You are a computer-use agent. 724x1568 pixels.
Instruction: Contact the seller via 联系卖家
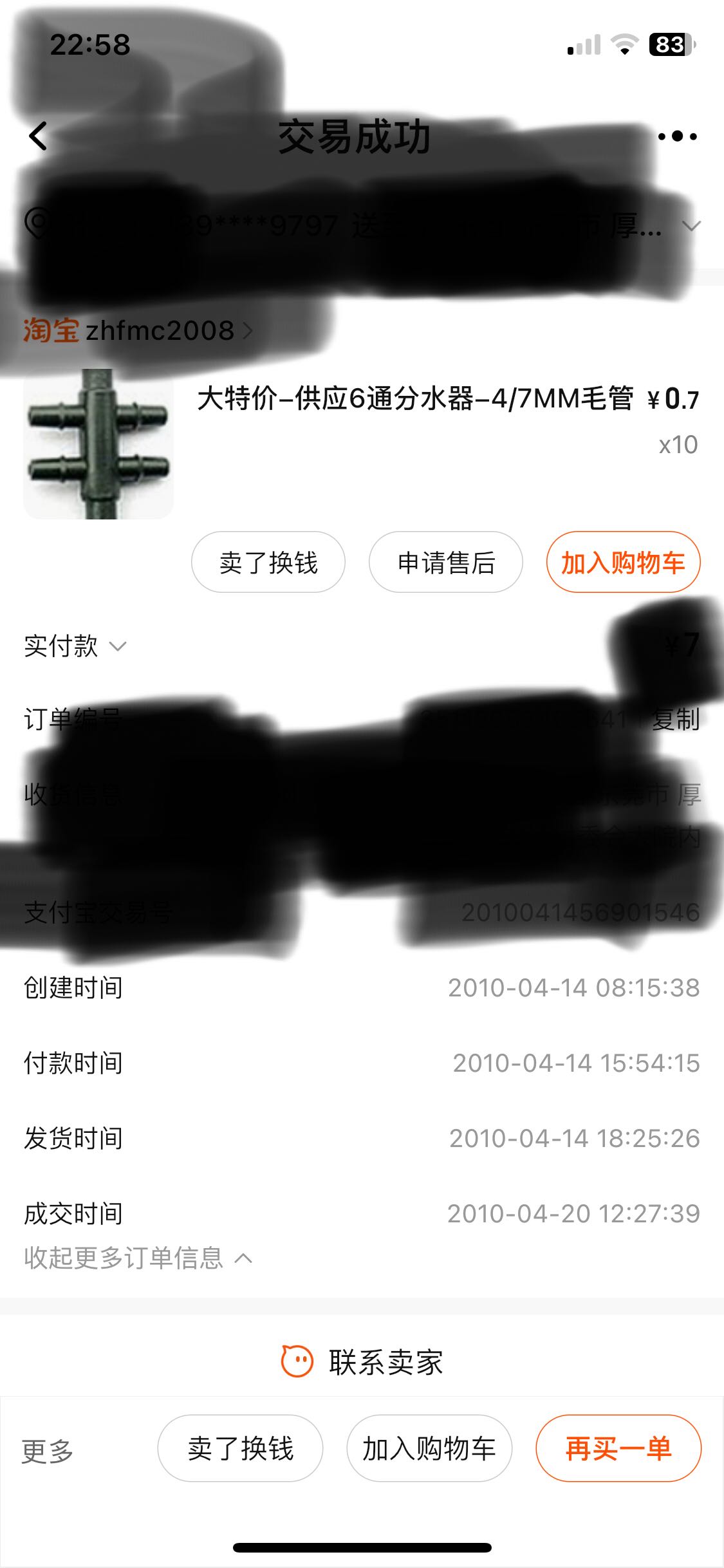pos(362,1362)
